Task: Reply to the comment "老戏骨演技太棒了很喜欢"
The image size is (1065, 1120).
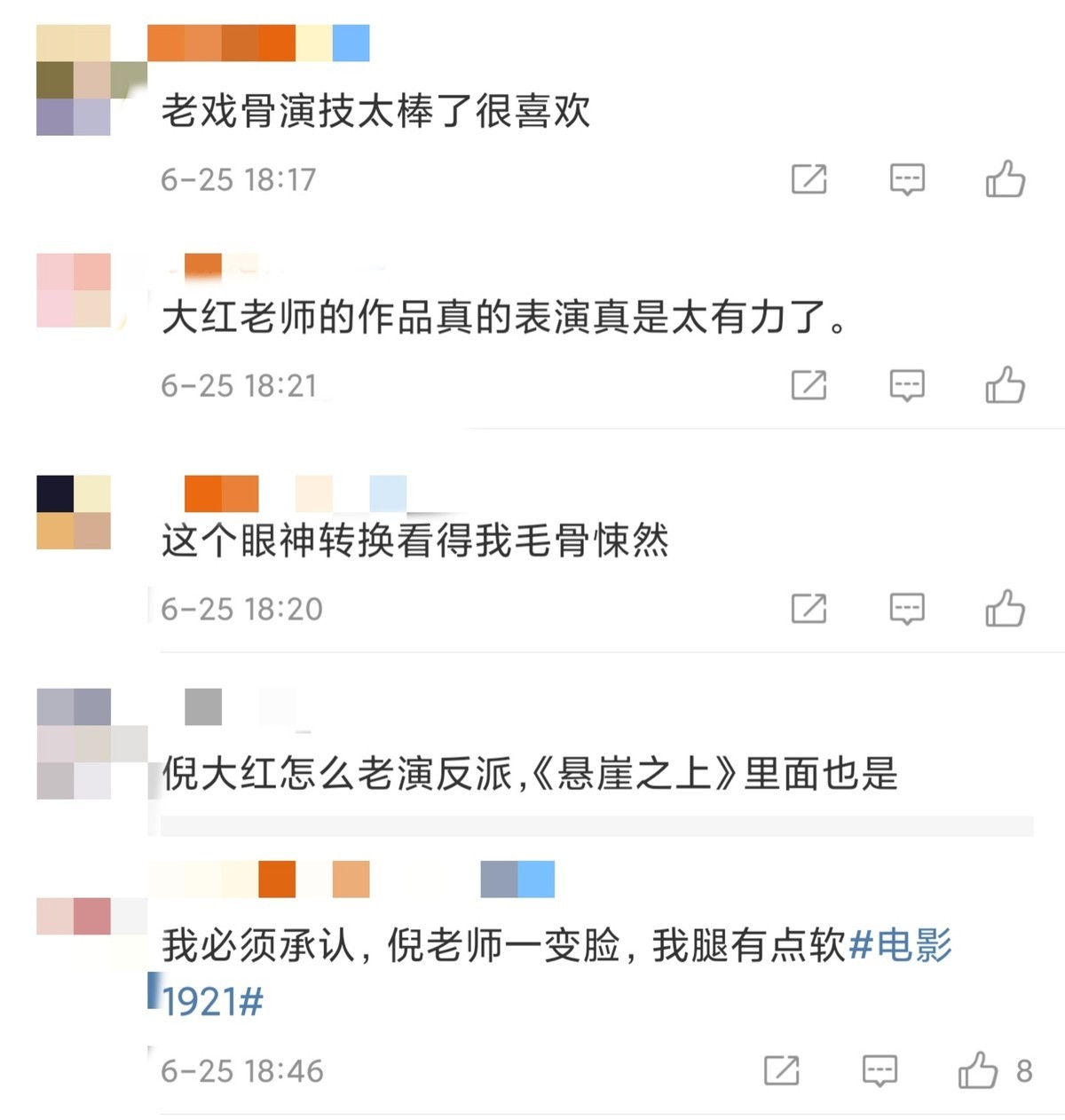Action: click(906, 179)
